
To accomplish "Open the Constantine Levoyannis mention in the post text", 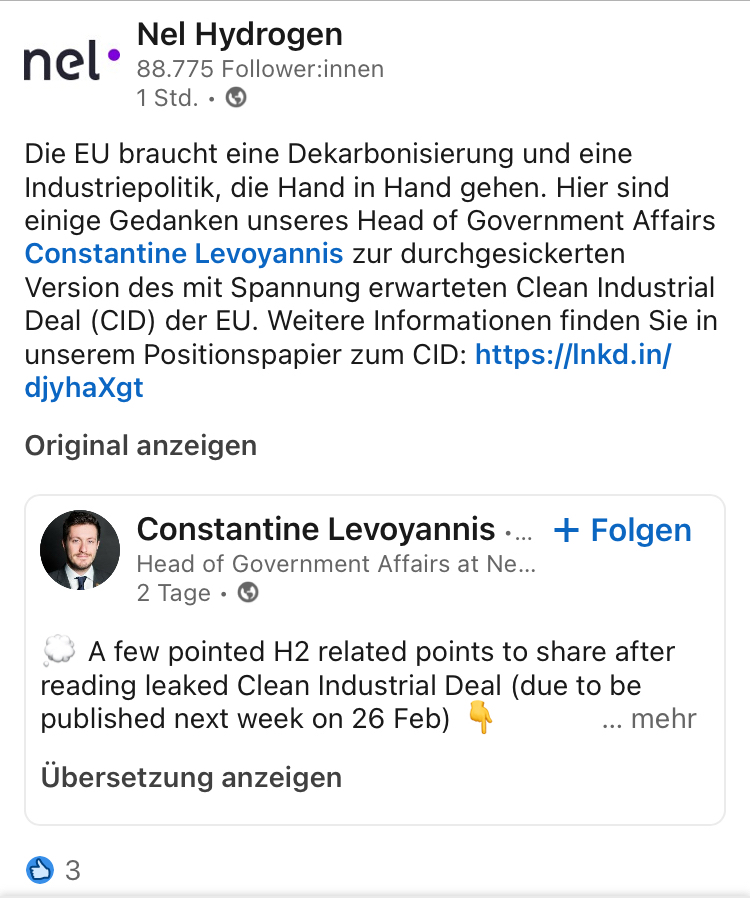I will pyautogui.click(x=184, y=254).
